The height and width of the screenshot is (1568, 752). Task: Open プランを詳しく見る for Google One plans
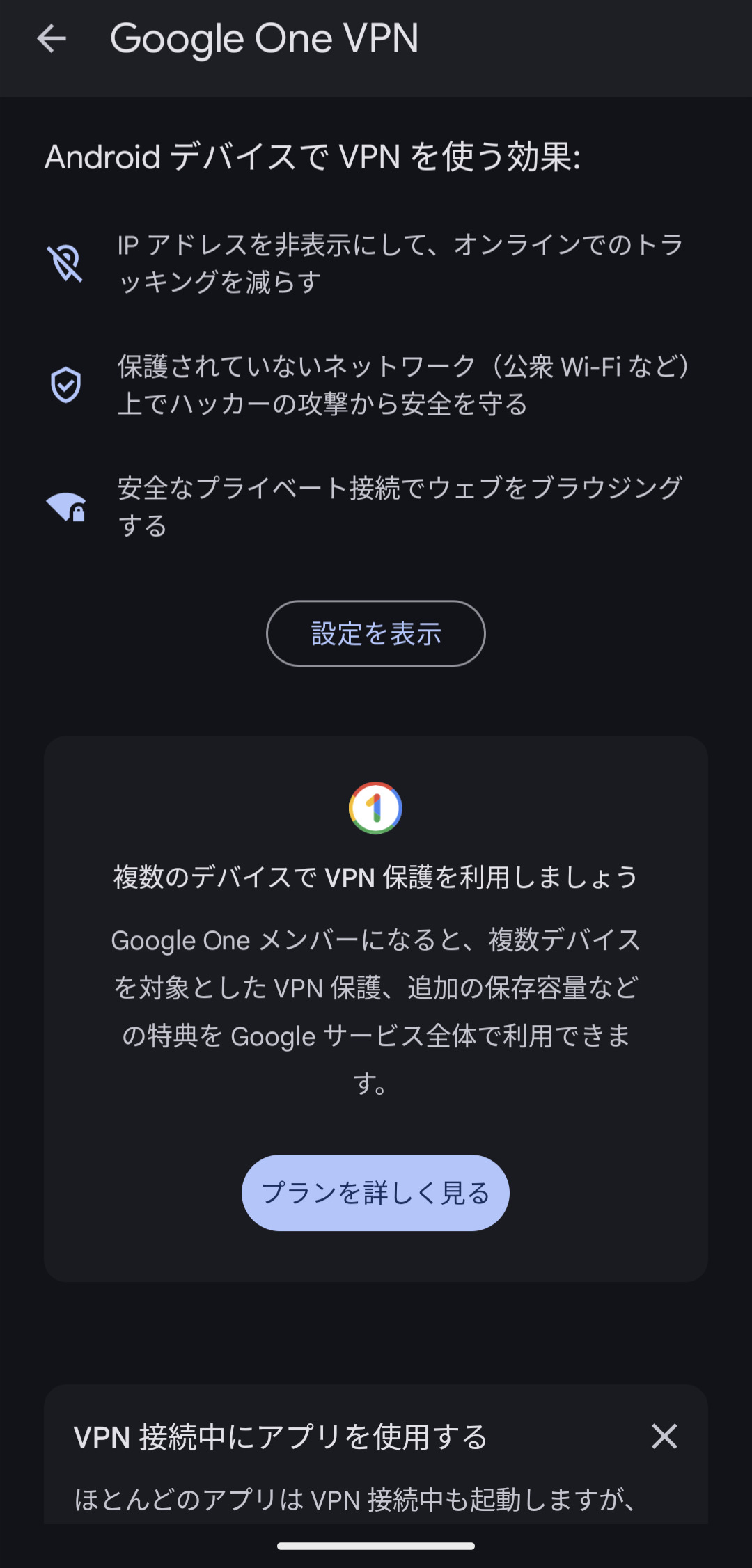375,1193
